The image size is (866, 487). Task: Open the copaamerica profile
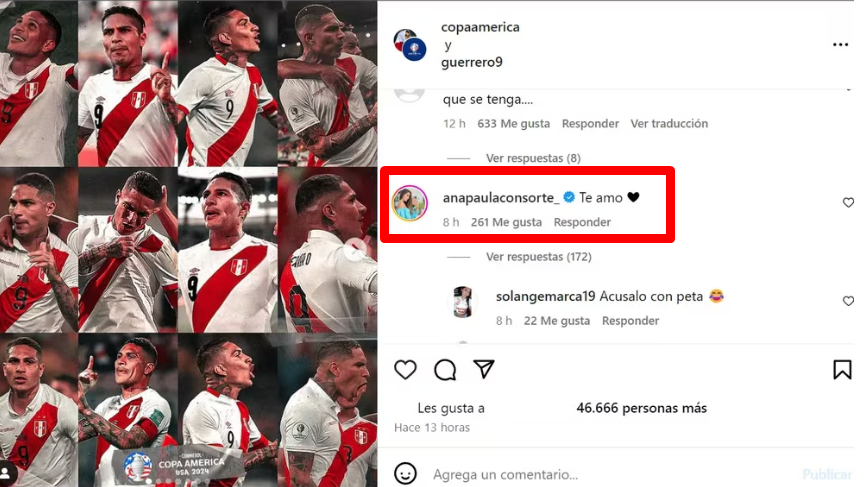point(480,27)
